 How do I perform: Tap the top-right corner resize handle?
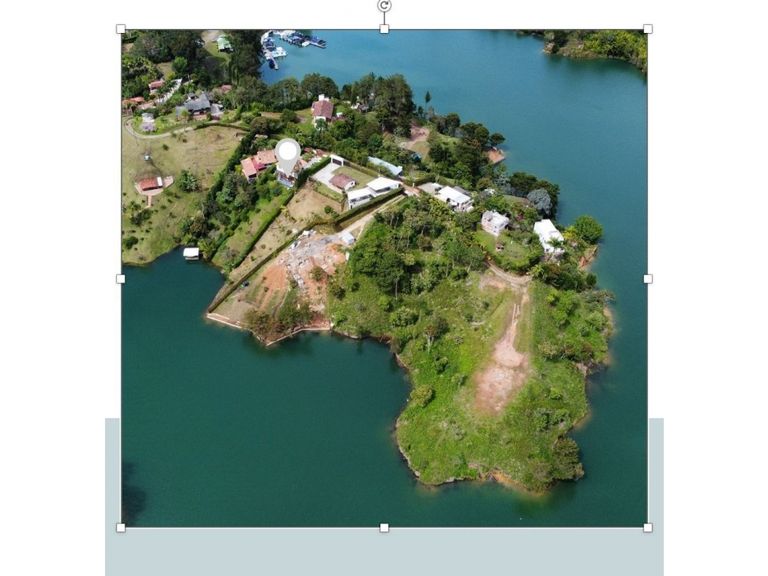pos(647,29)
